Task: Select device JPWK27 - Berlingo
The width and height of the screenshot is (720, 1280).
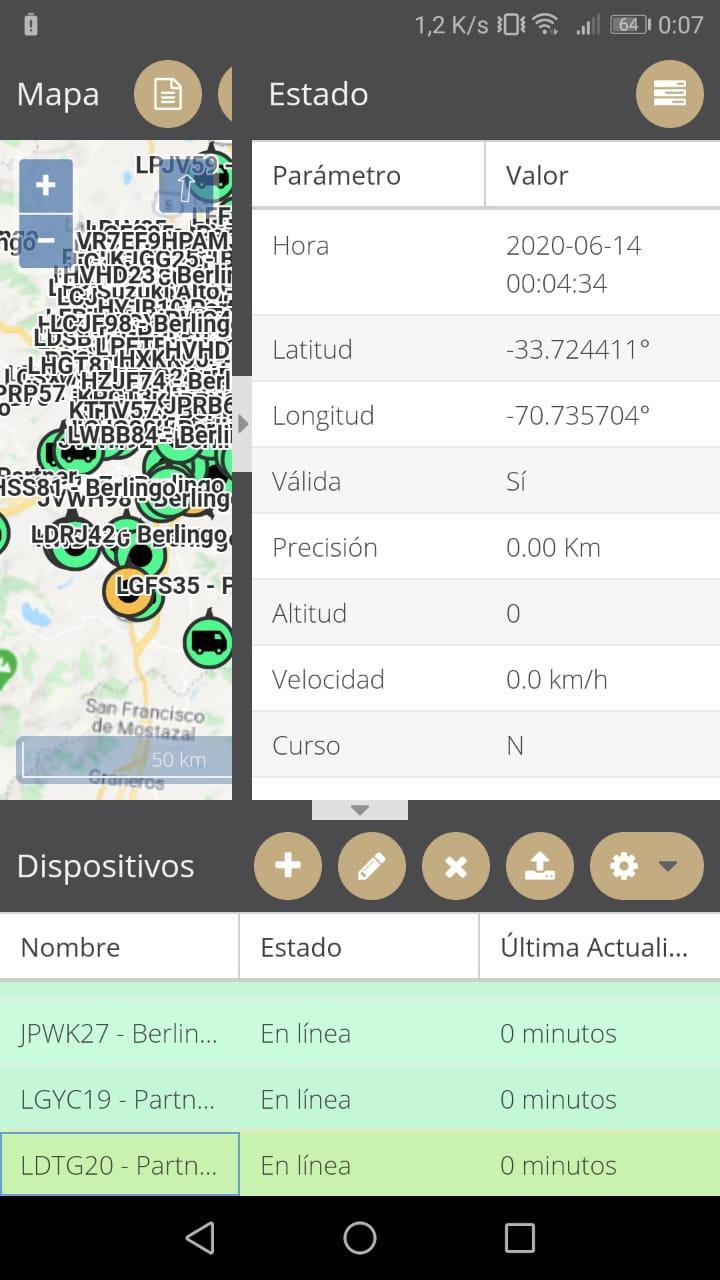Action: click(x=119, y=1033)
